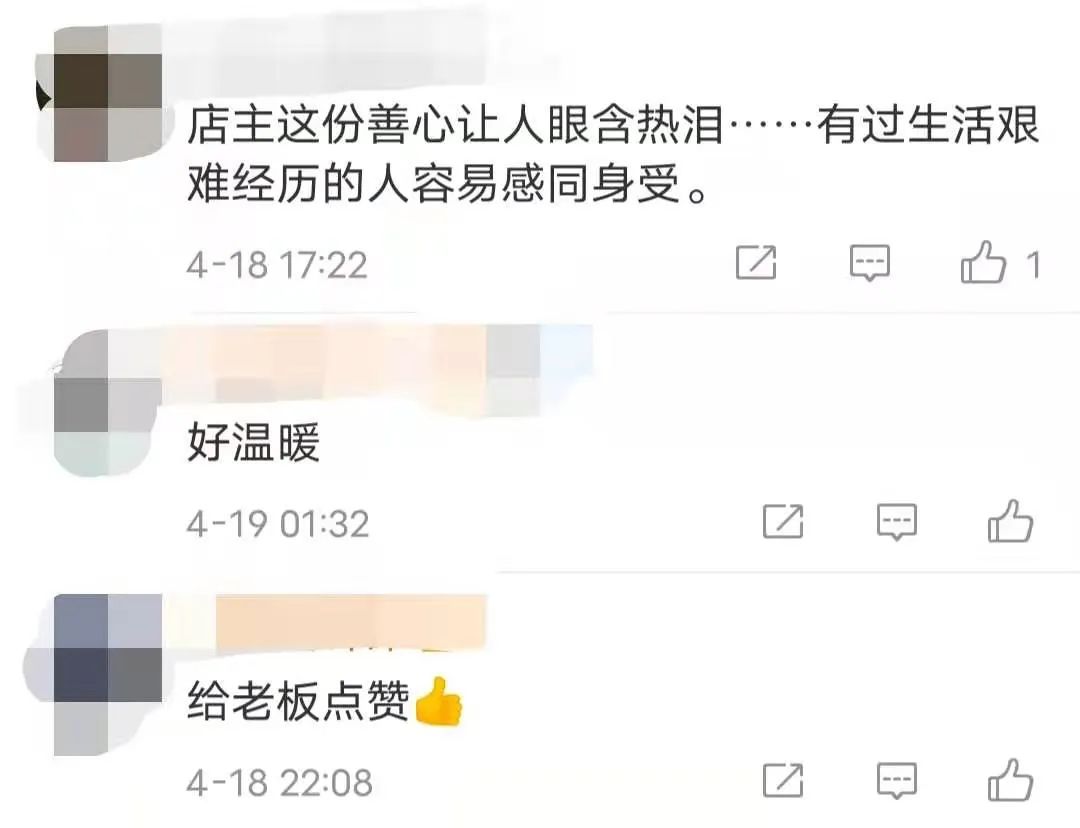The height and width of the screenshot is (828, 1080).
Task: Open avatar of the 店主这份善心 commenter
Action: (x=106, y=105)
